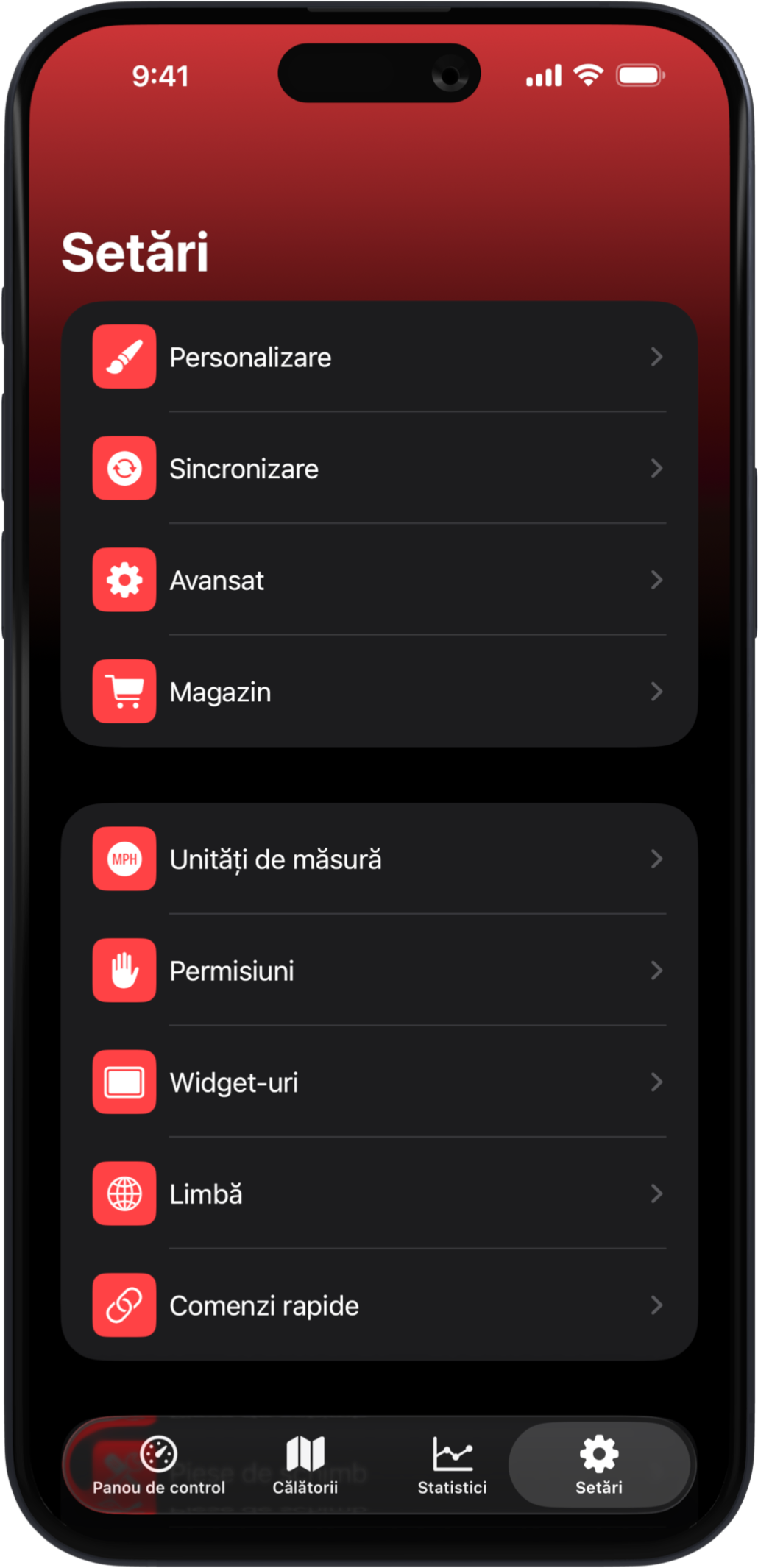The image size is (758, 1568).
Task: Go to the Statistici tab
Action: tap(452, 1465)
